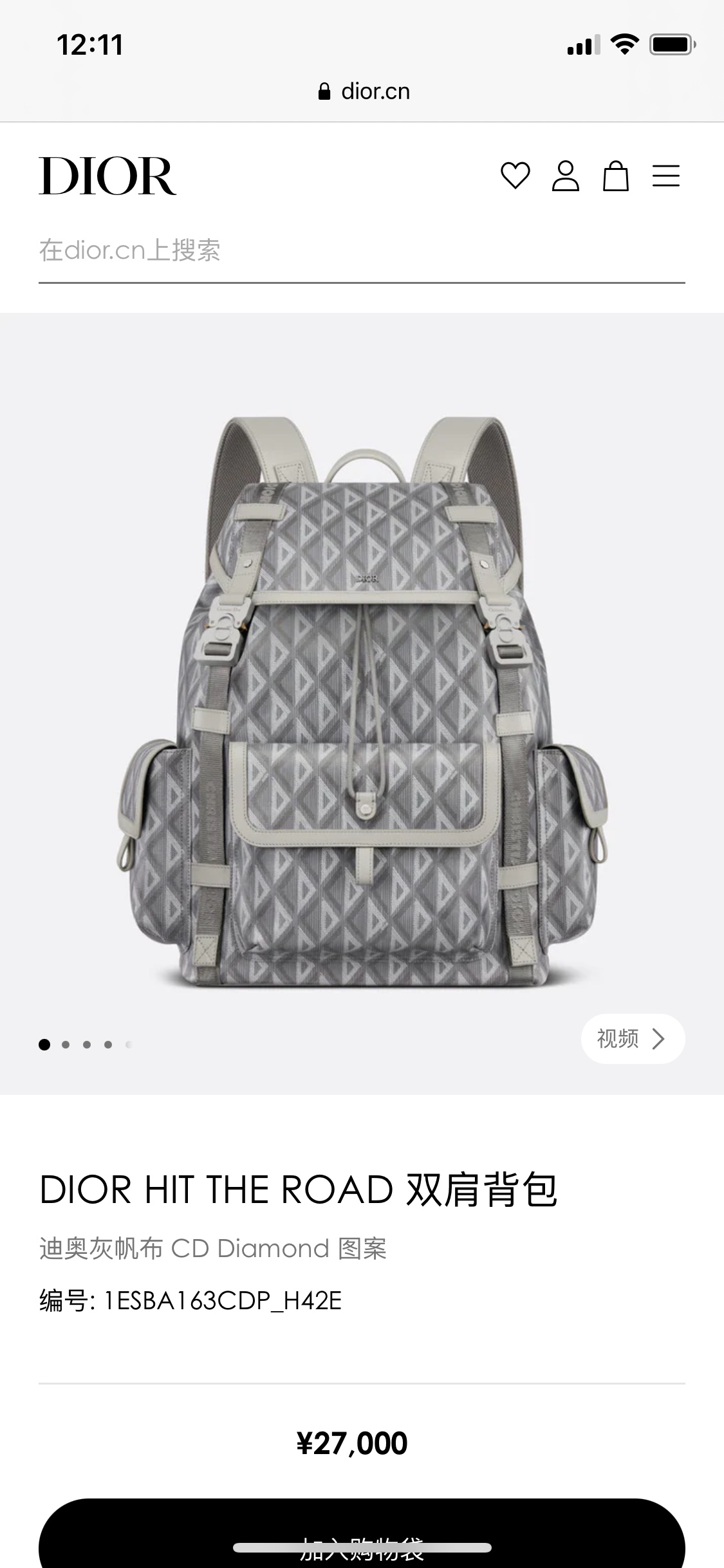Viewport: 724px width, 1568px height.
Task: Open the wishlist heart icon
Action: tap(515, 176)
